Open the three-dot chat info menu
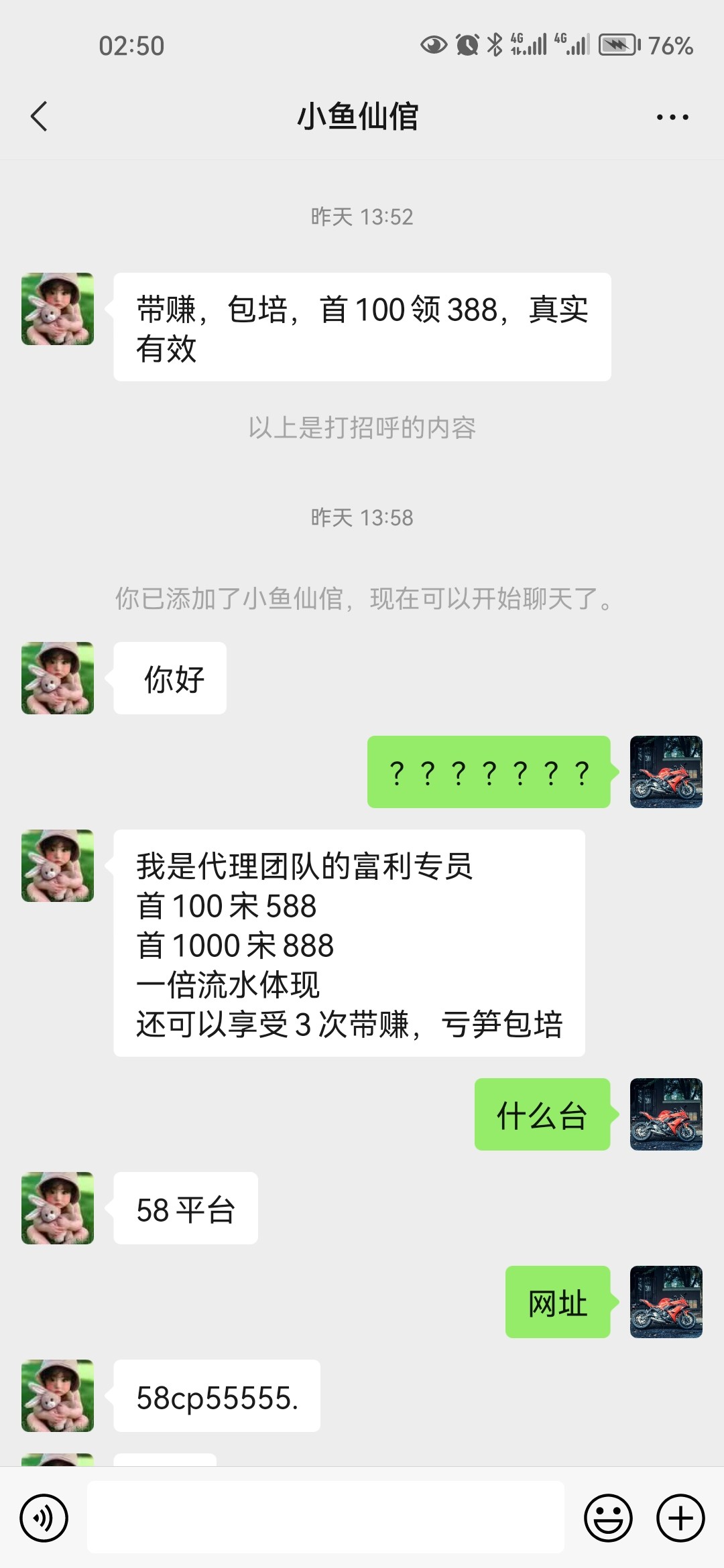Image resolution: width=724 pixels, height=1568 pixels. (x=672, y=117)
